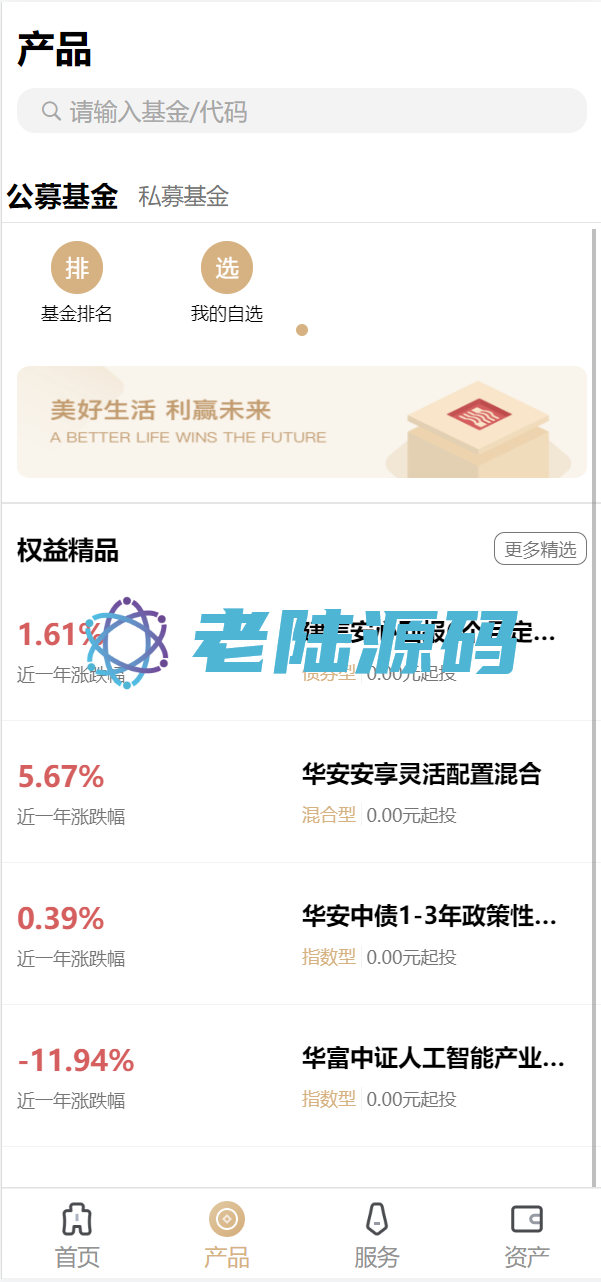This screenshot has height=1282, width=601.
Task: Tap the fund/code search box
Action: pos(301,110)
